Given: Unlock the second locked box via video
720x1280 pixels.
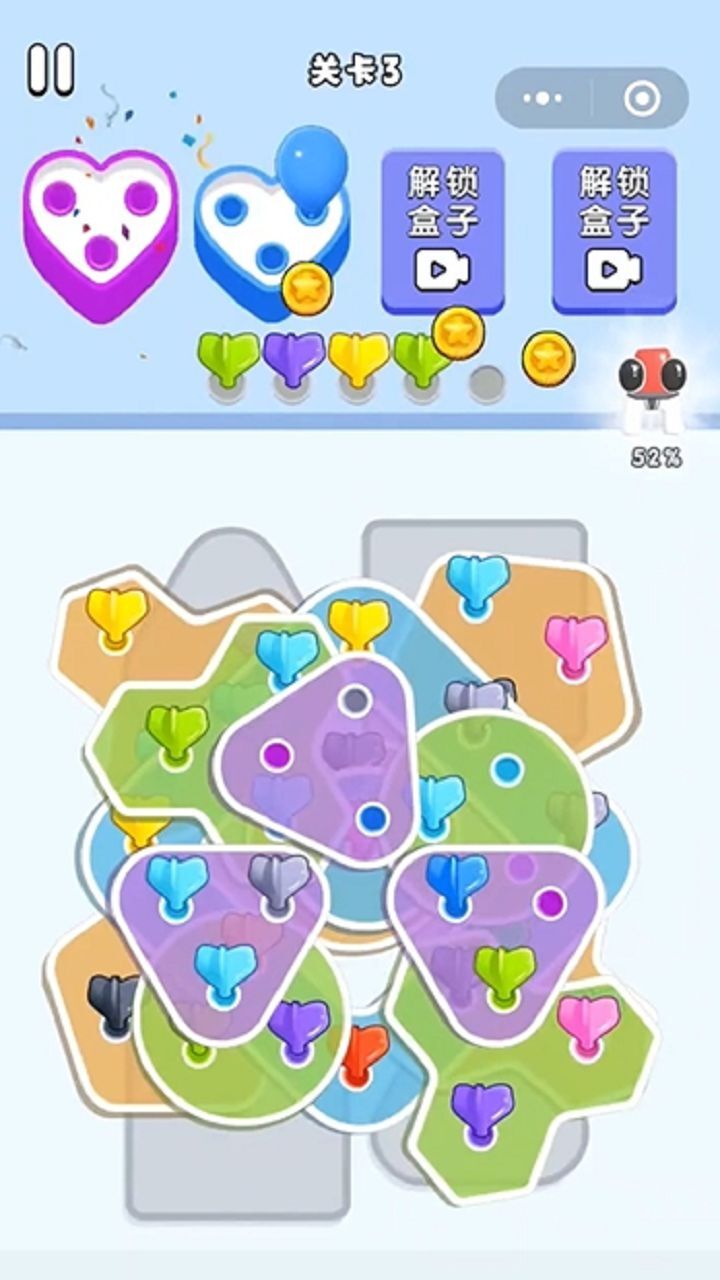Looking at the screenshot, I should (x=614, y=232).
